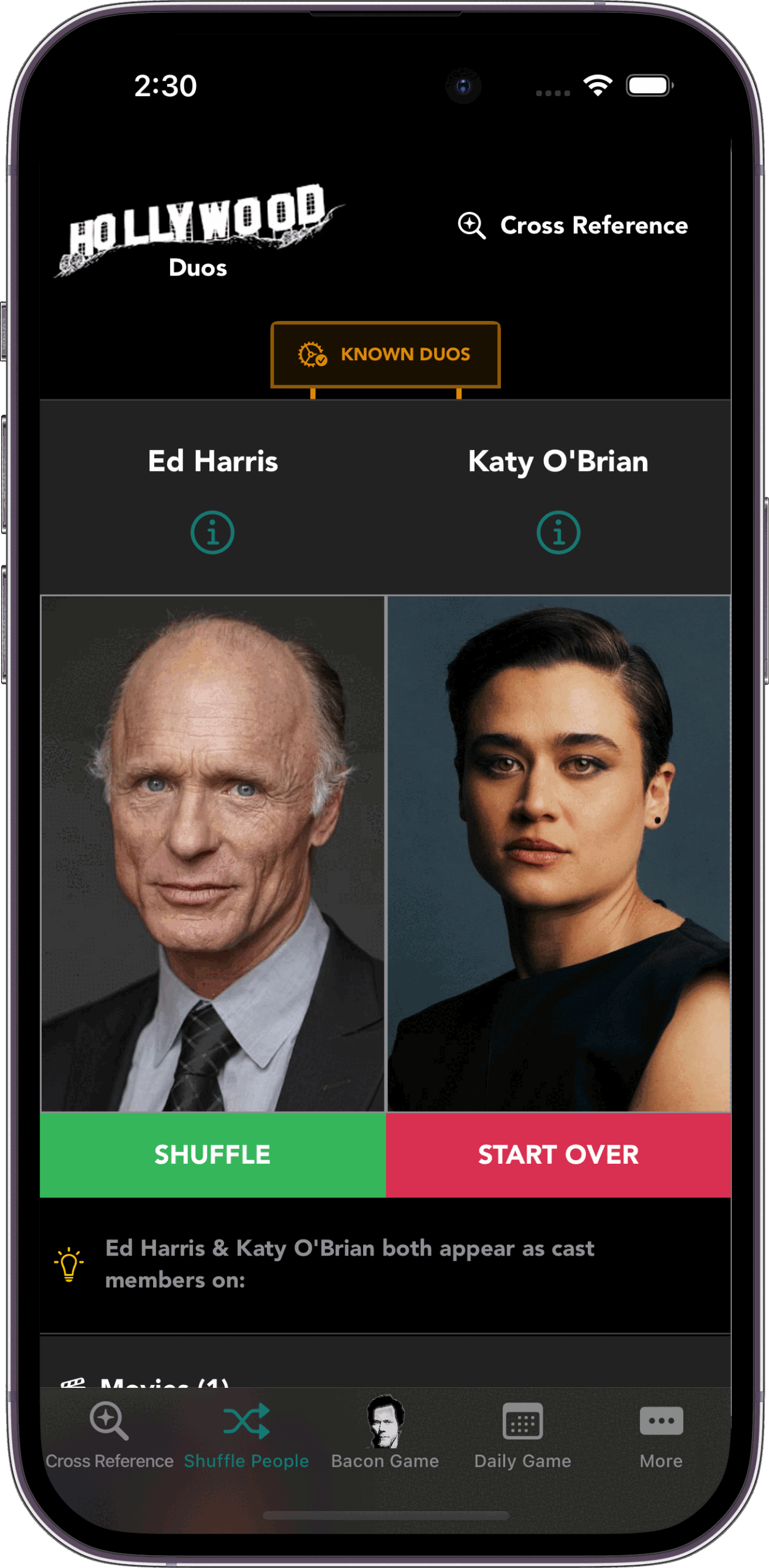View info about Ed Harris
Viewport: 769px width, 1568px height.
(212, 532)
